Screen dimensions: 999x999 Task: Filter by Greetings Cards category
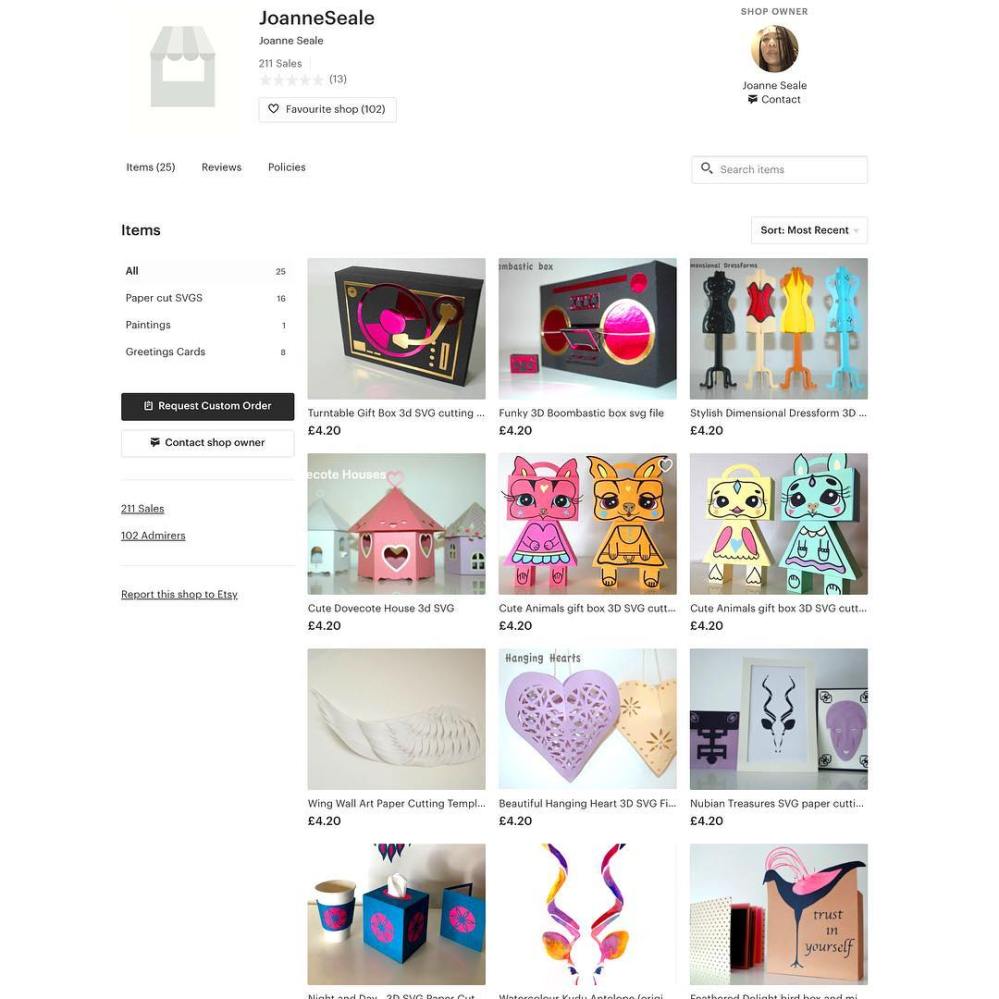click(x=165, y=352)
